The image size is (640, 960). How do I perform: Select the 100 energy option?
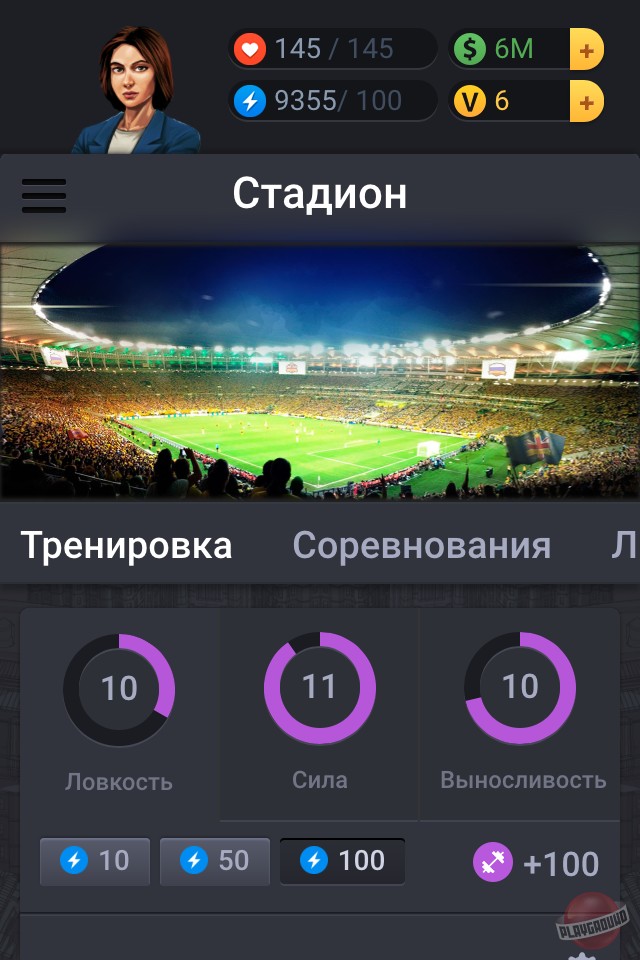pos(342,861)
